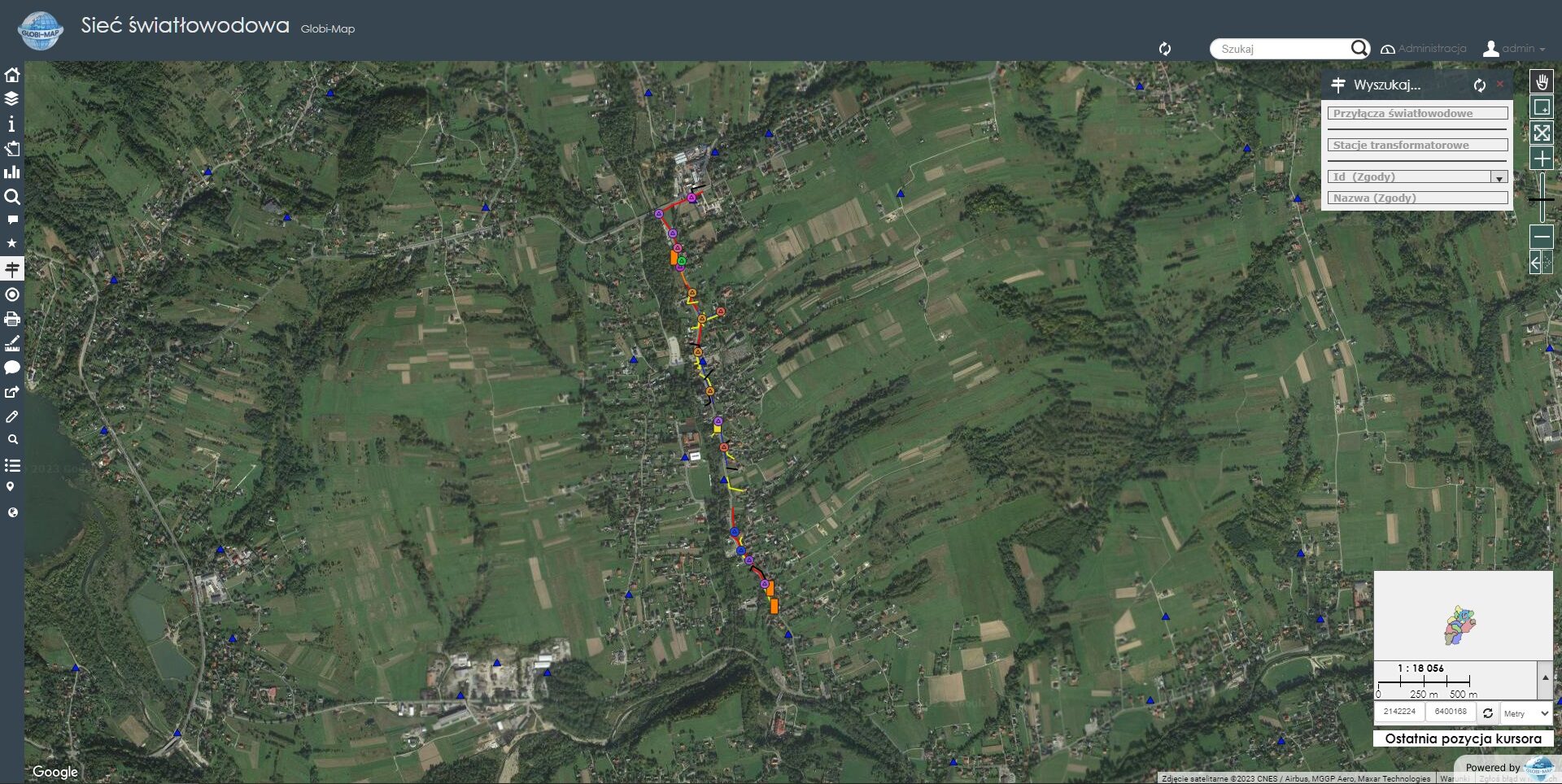Tap the Przyłącza światłowodowe field
This screenshot has height=784, width=1562.
[x=1417, y=114]
